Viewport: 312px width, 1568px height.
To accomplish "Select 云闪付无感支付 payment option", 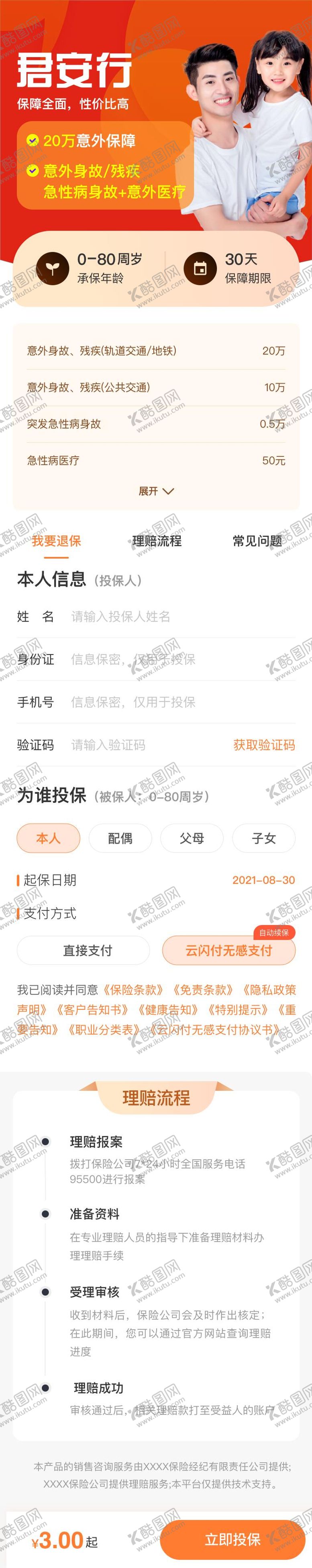I will pyautogui.click(x=228, y=950).
